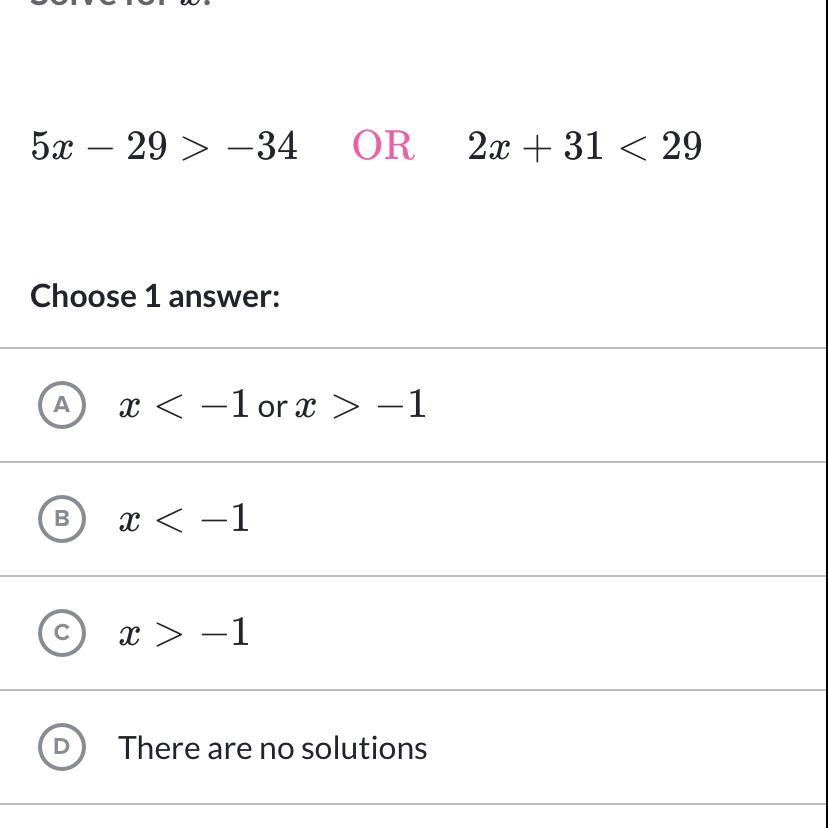Viewport: 828px width, 828px height.
Task: Choose answer B: x < −1
Action: click(x=61, y=519)
